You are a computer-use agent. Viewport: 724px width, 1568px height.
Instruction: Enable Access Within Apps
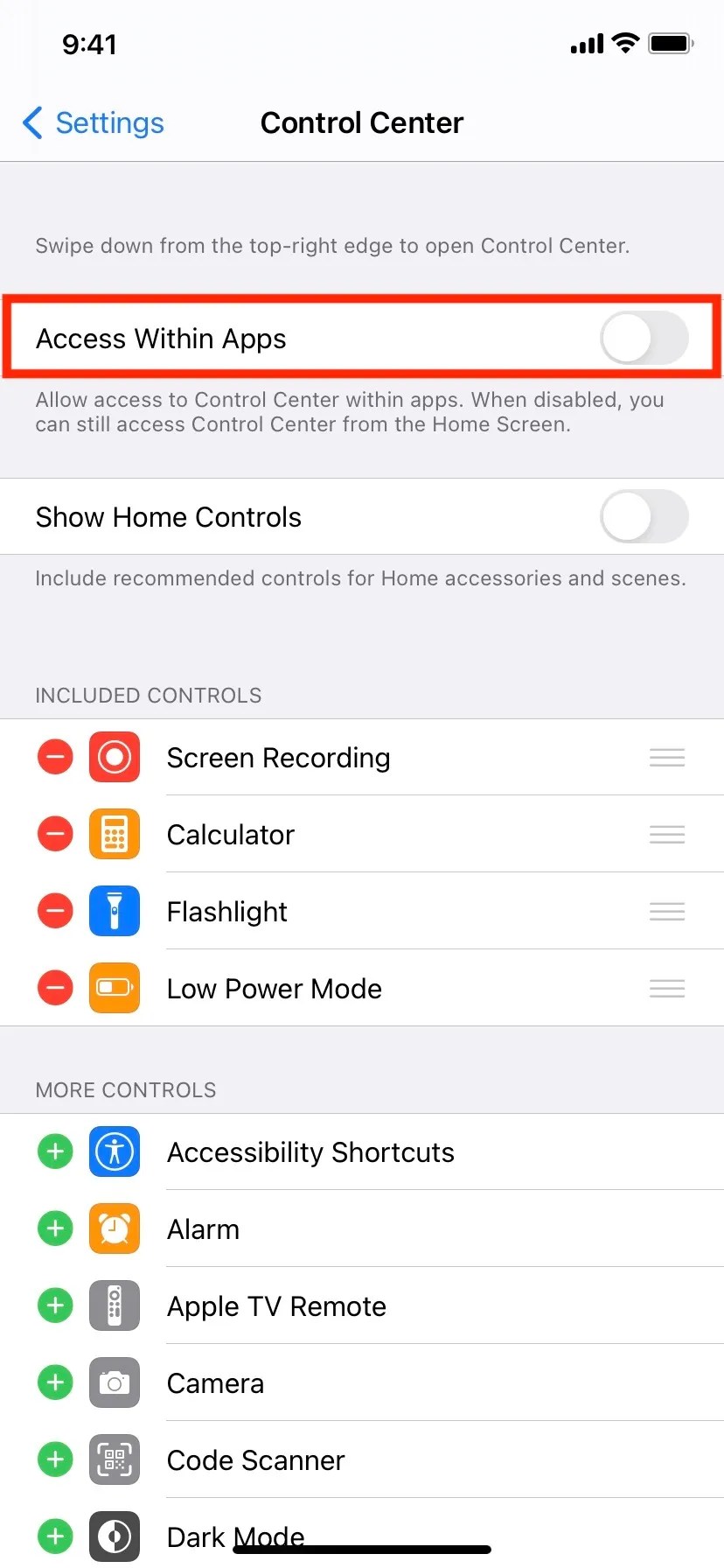pos(644,339)
